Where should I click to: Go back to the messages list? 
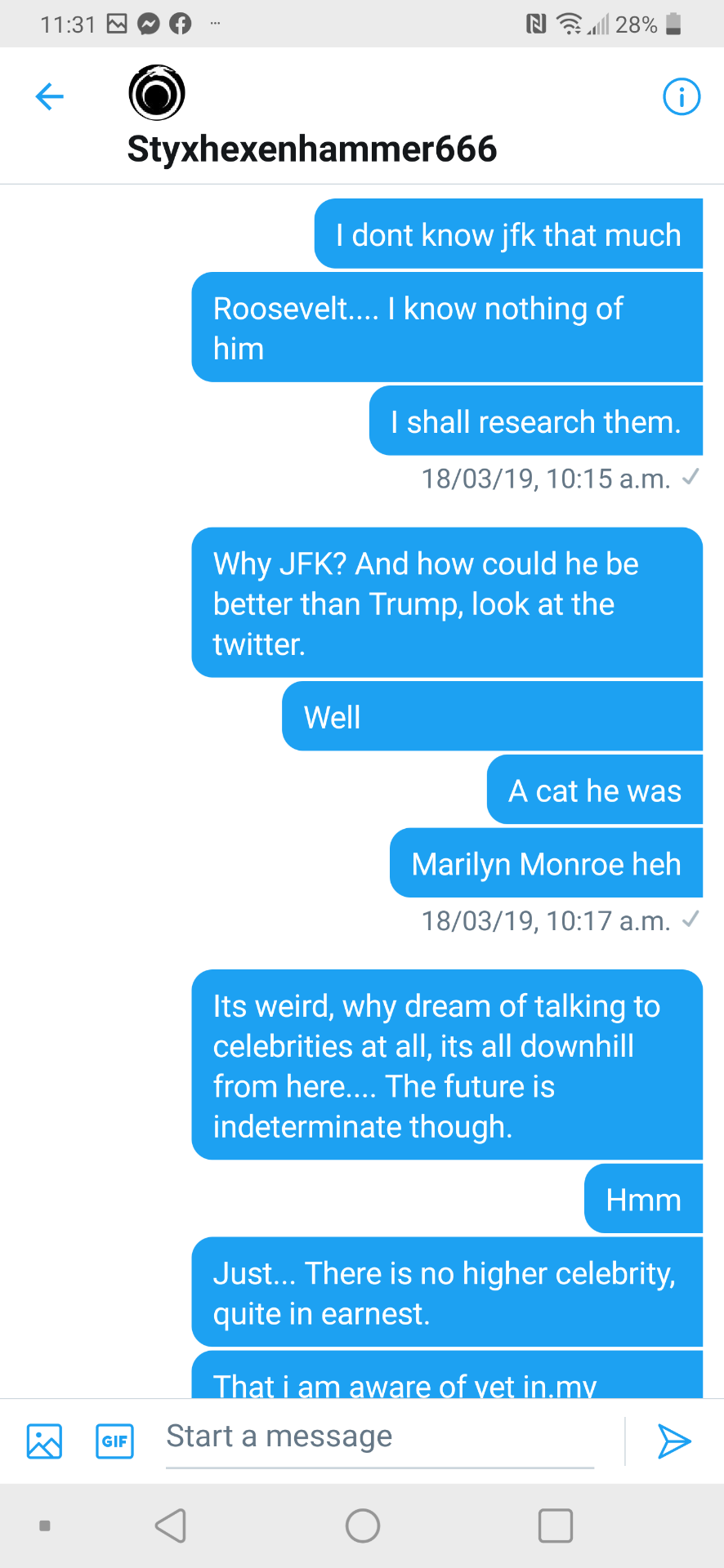[x=50, y=96]
